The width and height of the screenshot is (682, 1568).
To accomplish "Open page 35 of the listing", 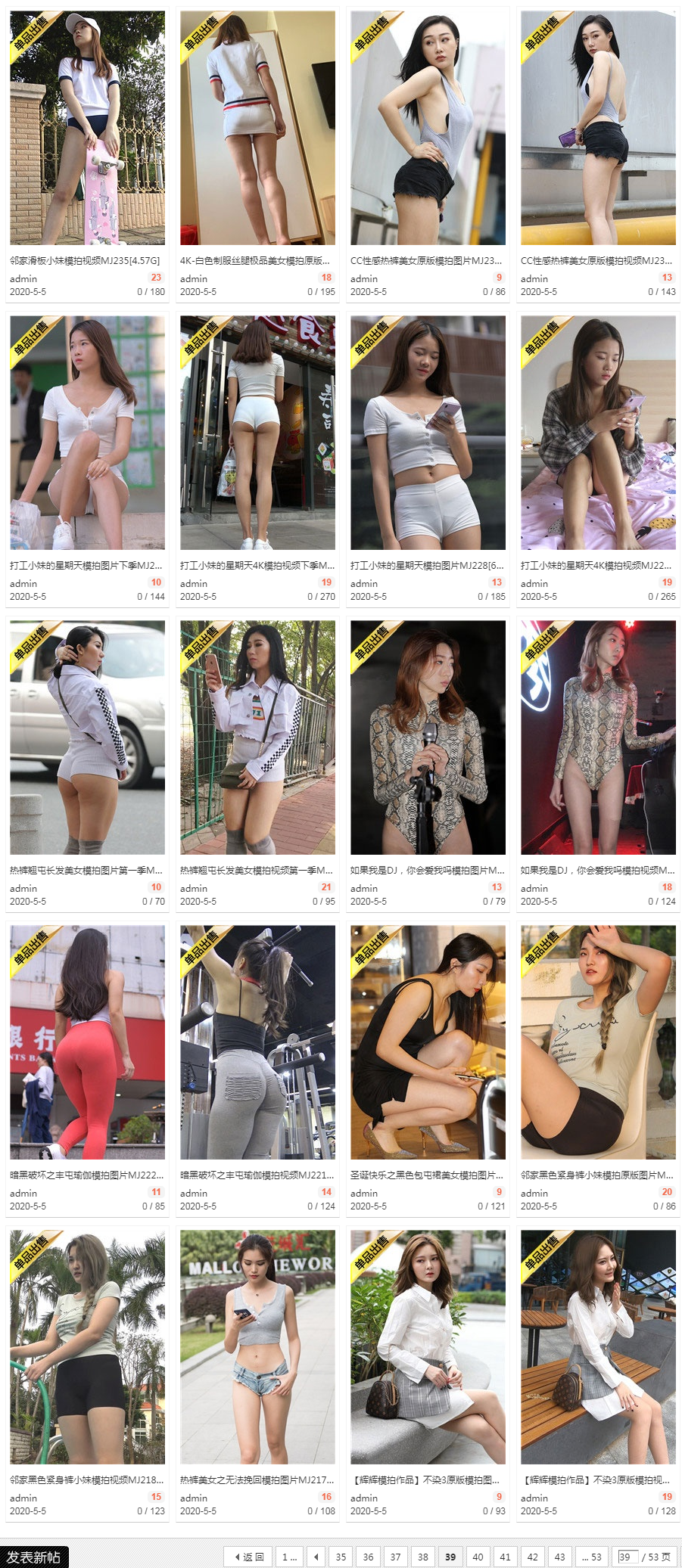I will click(341, 1557).
